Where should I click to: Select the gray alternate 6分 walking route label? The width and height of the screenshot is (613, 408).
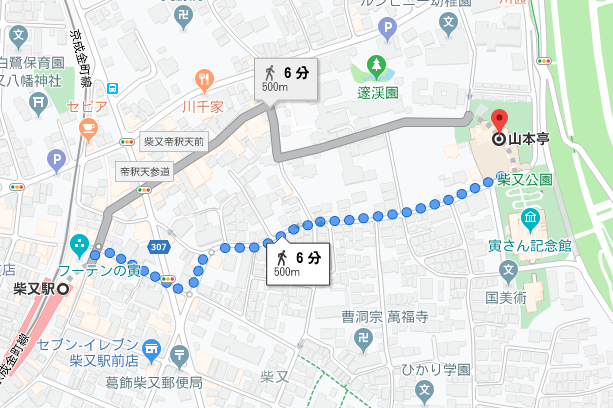(x=285, y=76)
